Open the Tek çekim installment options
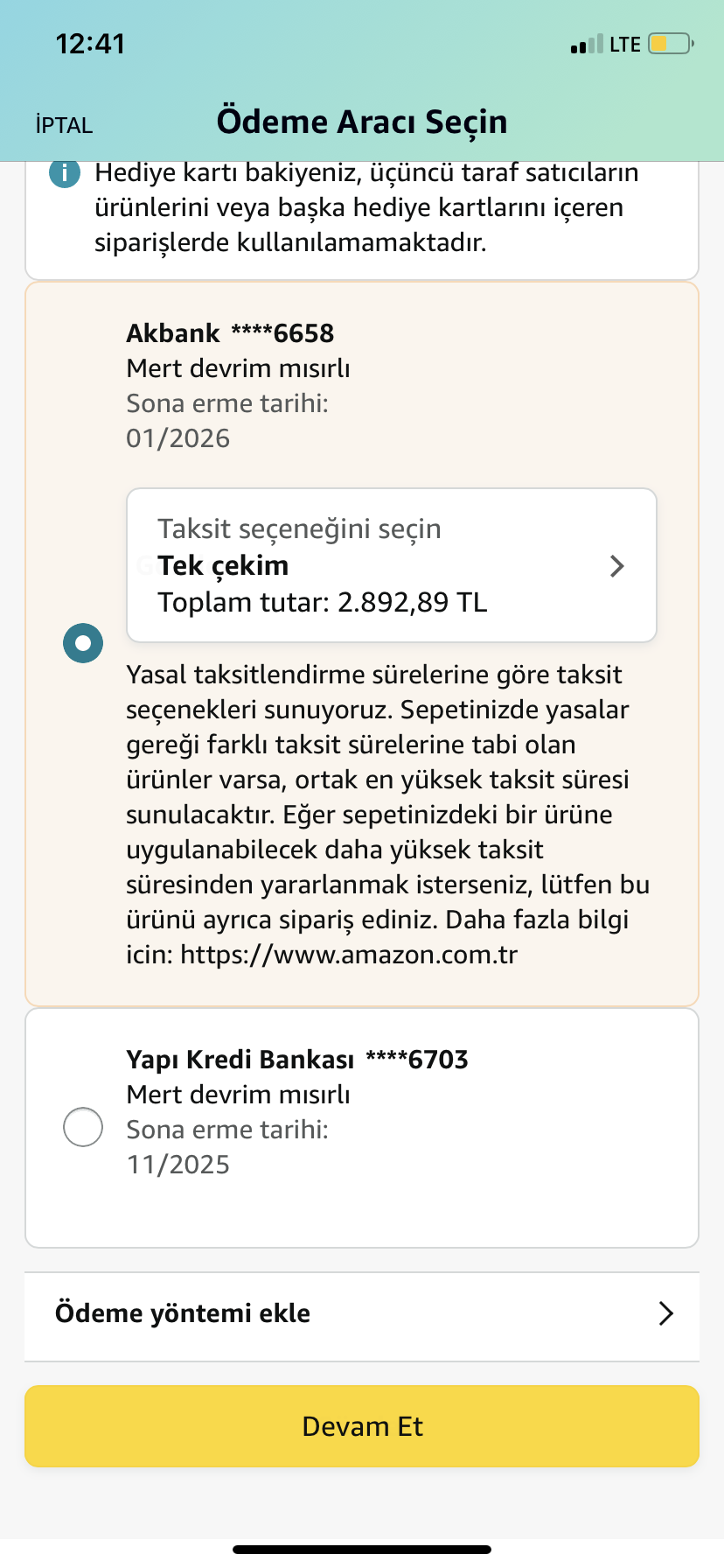This screenshot has height=1568, width=724. tap(391, 565)
